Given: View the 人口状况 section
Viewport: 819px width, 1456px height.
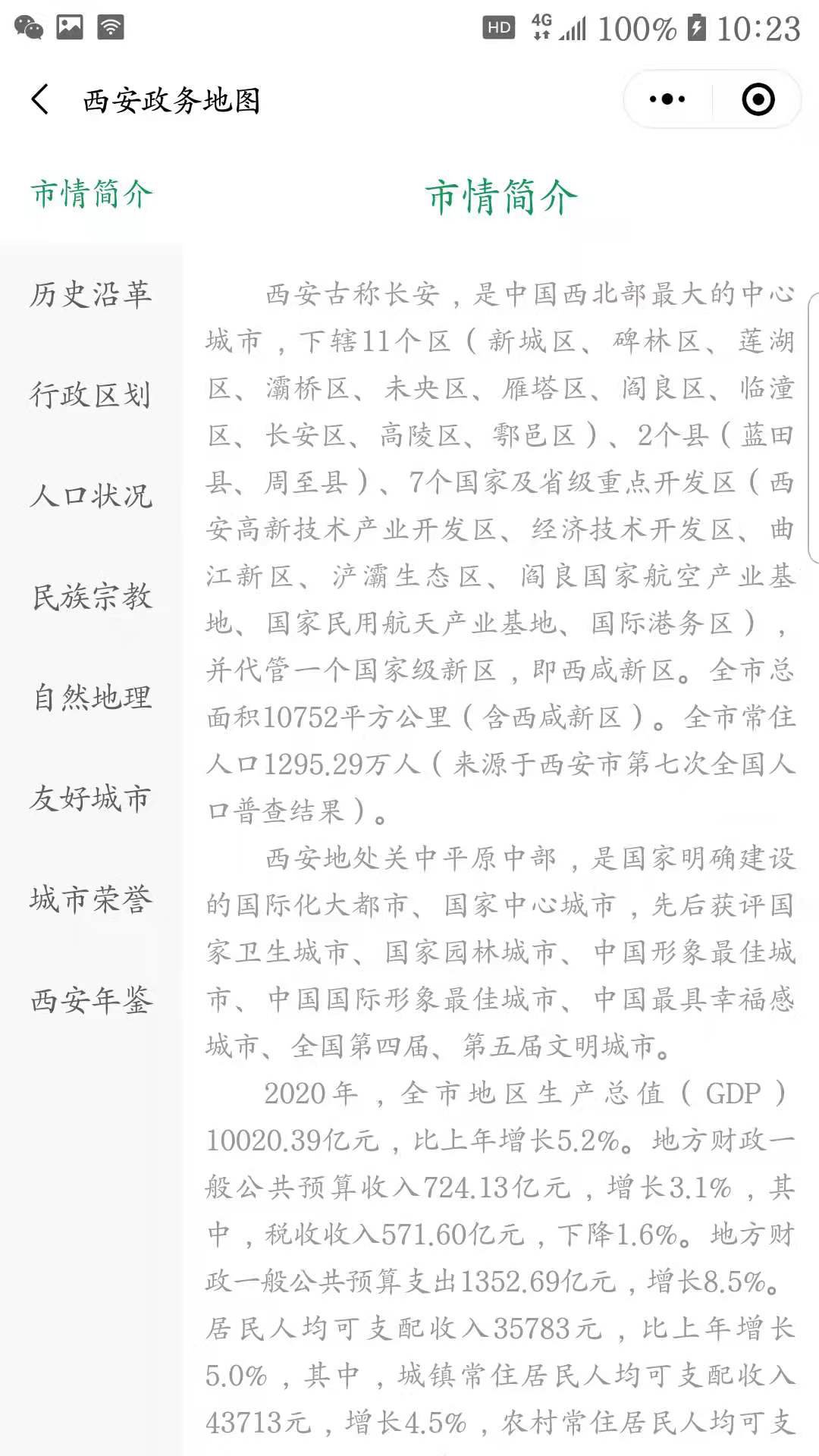Looking at the screenshot, I should click(x=91, y=496).
